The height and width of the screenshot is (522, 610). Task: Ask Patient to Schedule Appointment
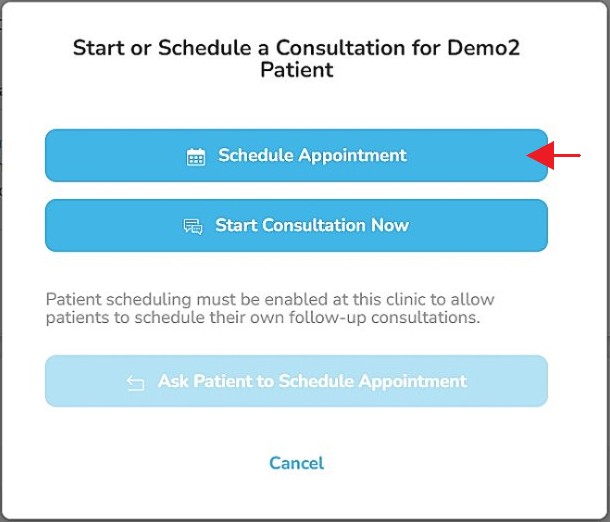[296, 382]
